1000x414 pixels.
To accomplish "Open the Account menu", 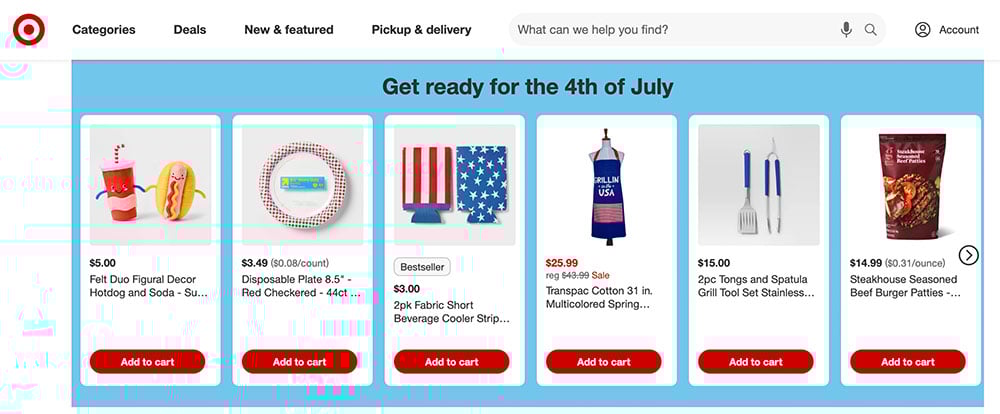I will coord(946,30).
